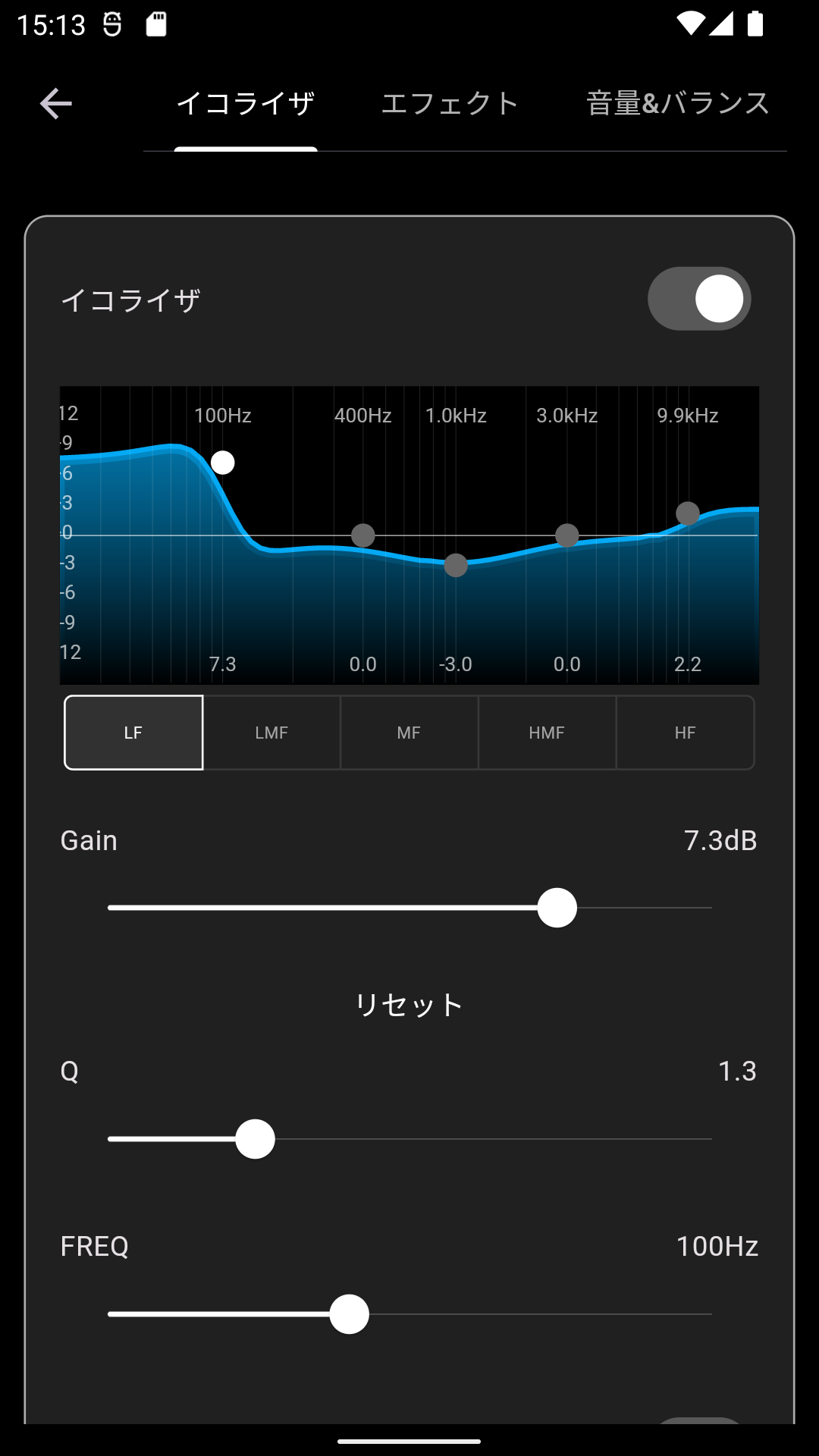This screenshot has height=1456, width=819.
Task: Tap the Gain slider track
Action: point(409,908)
